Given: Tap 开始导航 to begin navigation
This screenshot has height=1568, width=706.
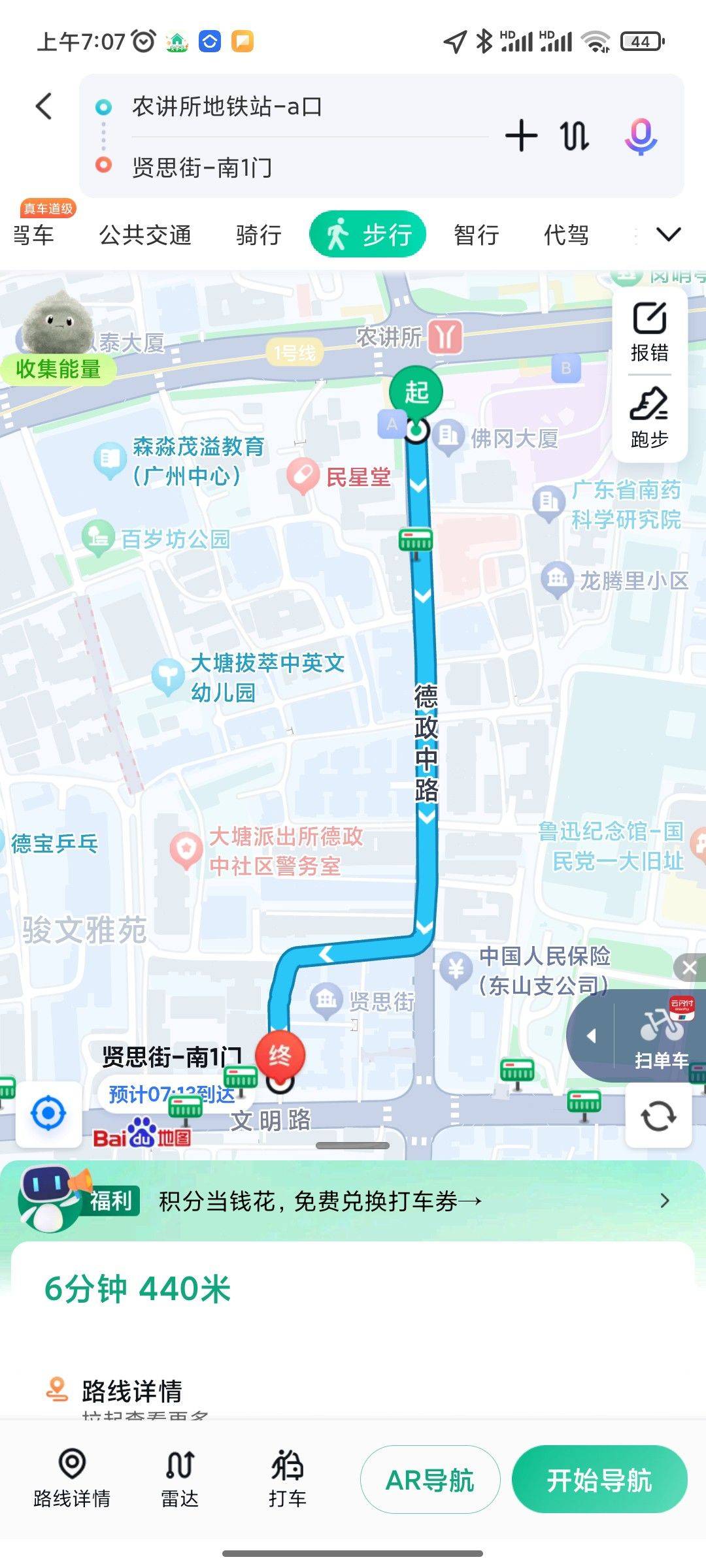Looking at the screenshot, I should pyautogui.click(x=599, y=1480).
